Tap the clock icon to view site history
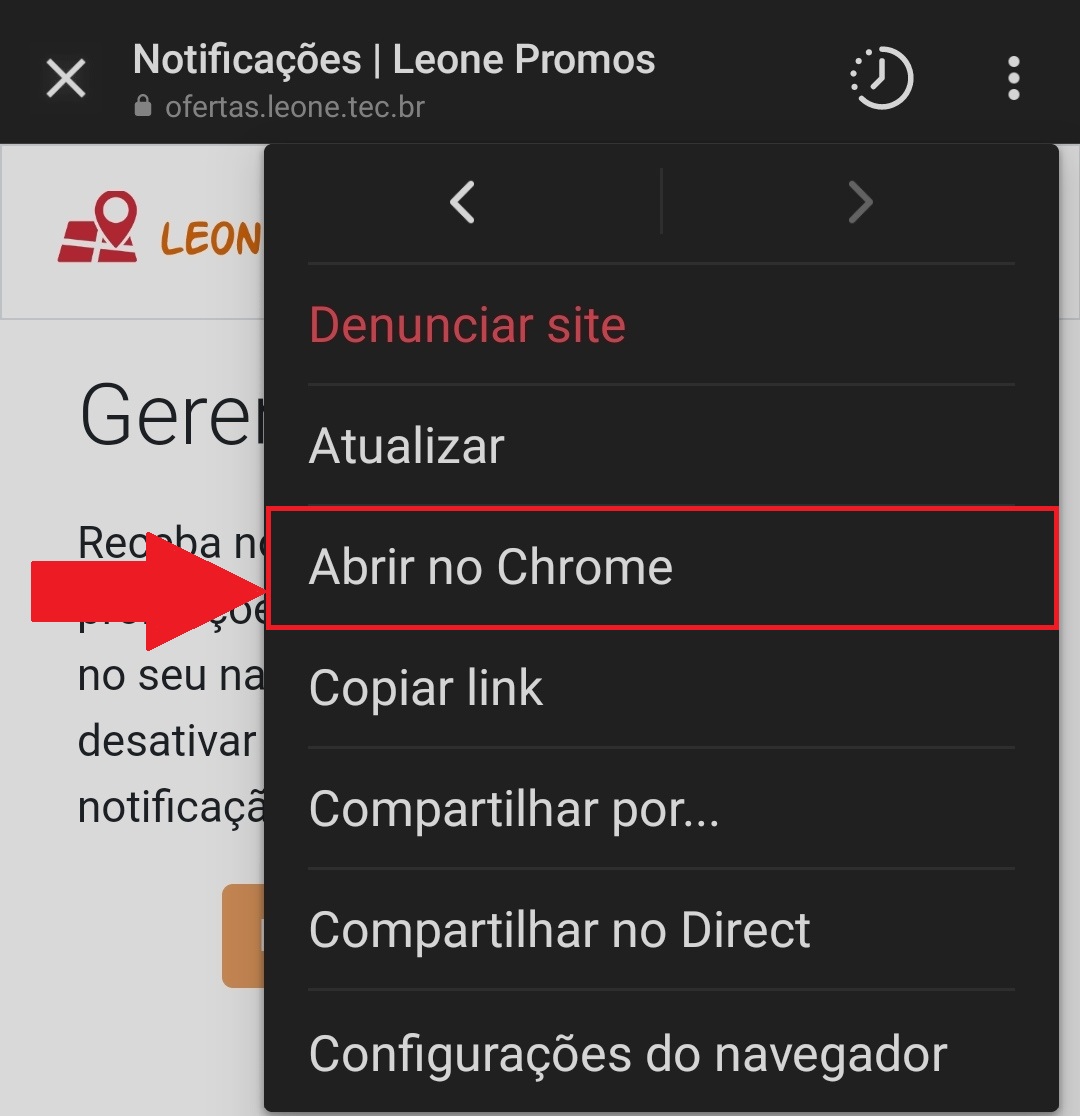The height and width of the screenshot is (1116, 1080). [881, 77]
